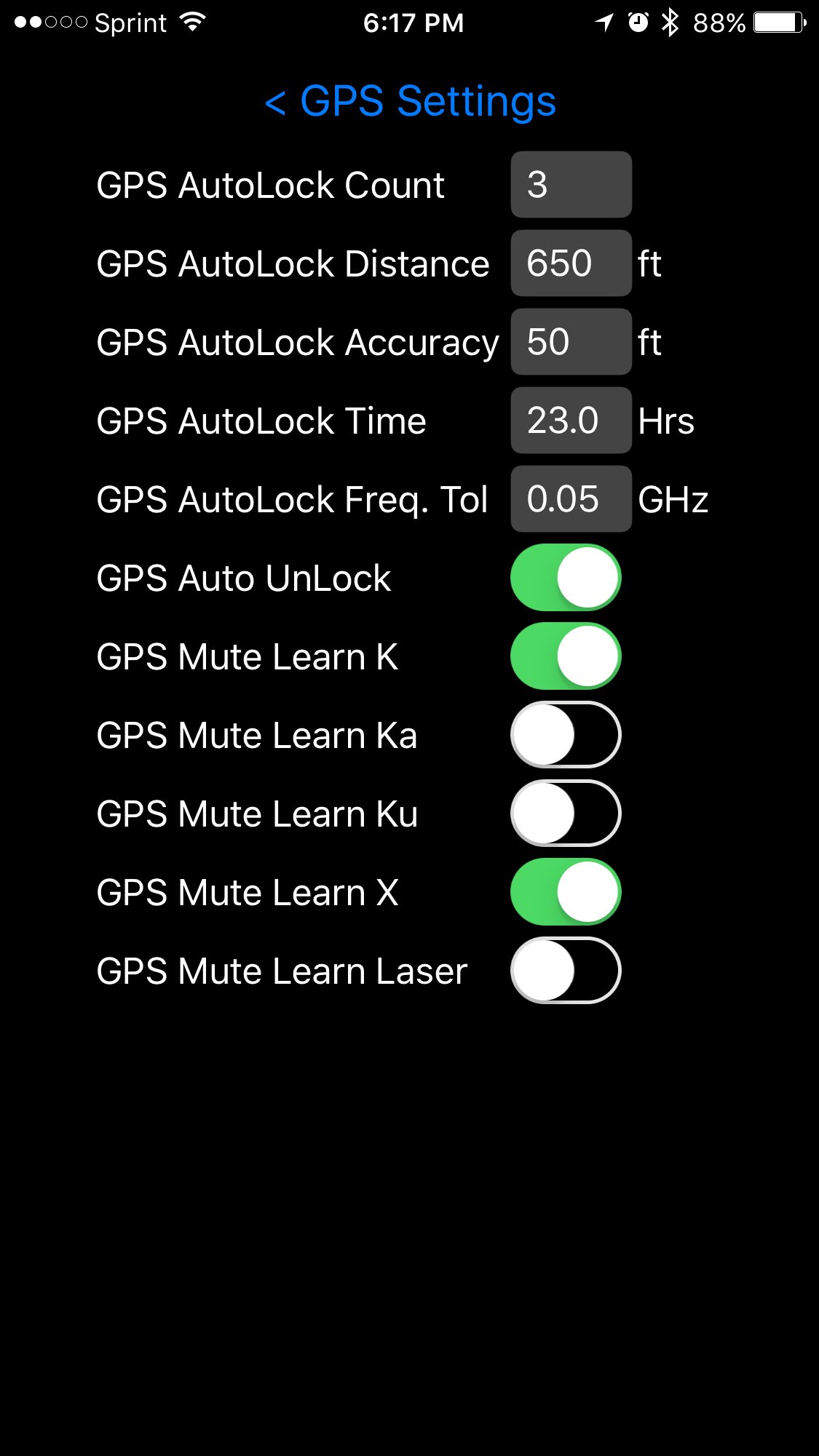Switch off GPS Mute Learn X
This screenshot has height=1456, width=819.
[566, 892]
